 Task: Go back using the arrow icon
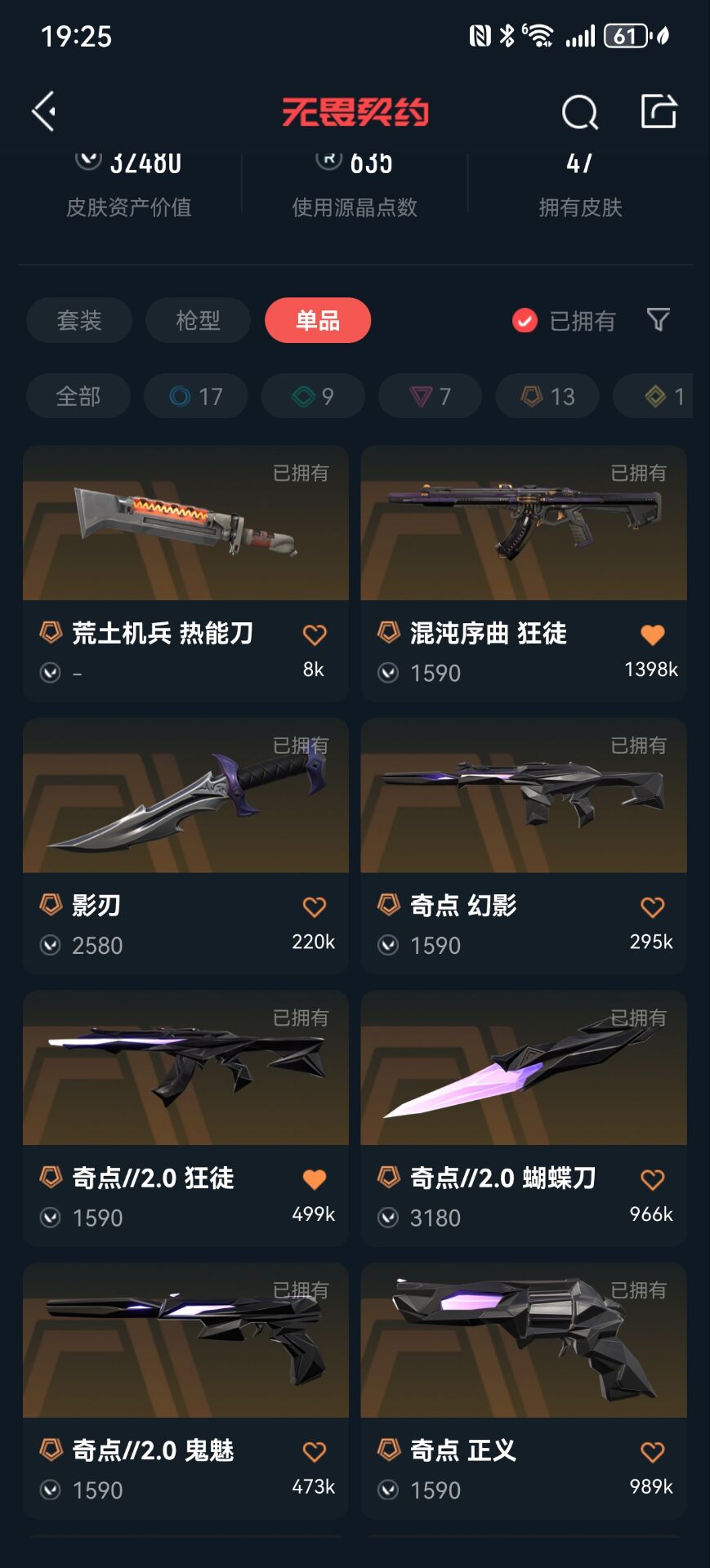pyautogui.click(x=44, y=111)
